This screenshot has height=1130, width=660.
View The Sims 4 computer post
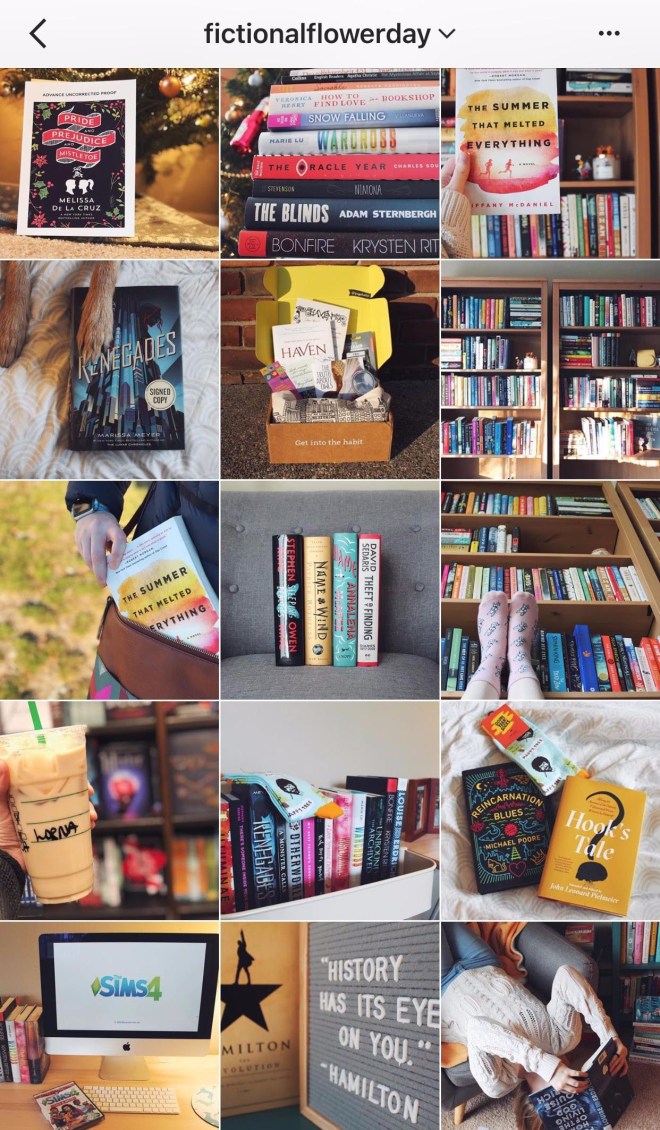coord(109,1026)
